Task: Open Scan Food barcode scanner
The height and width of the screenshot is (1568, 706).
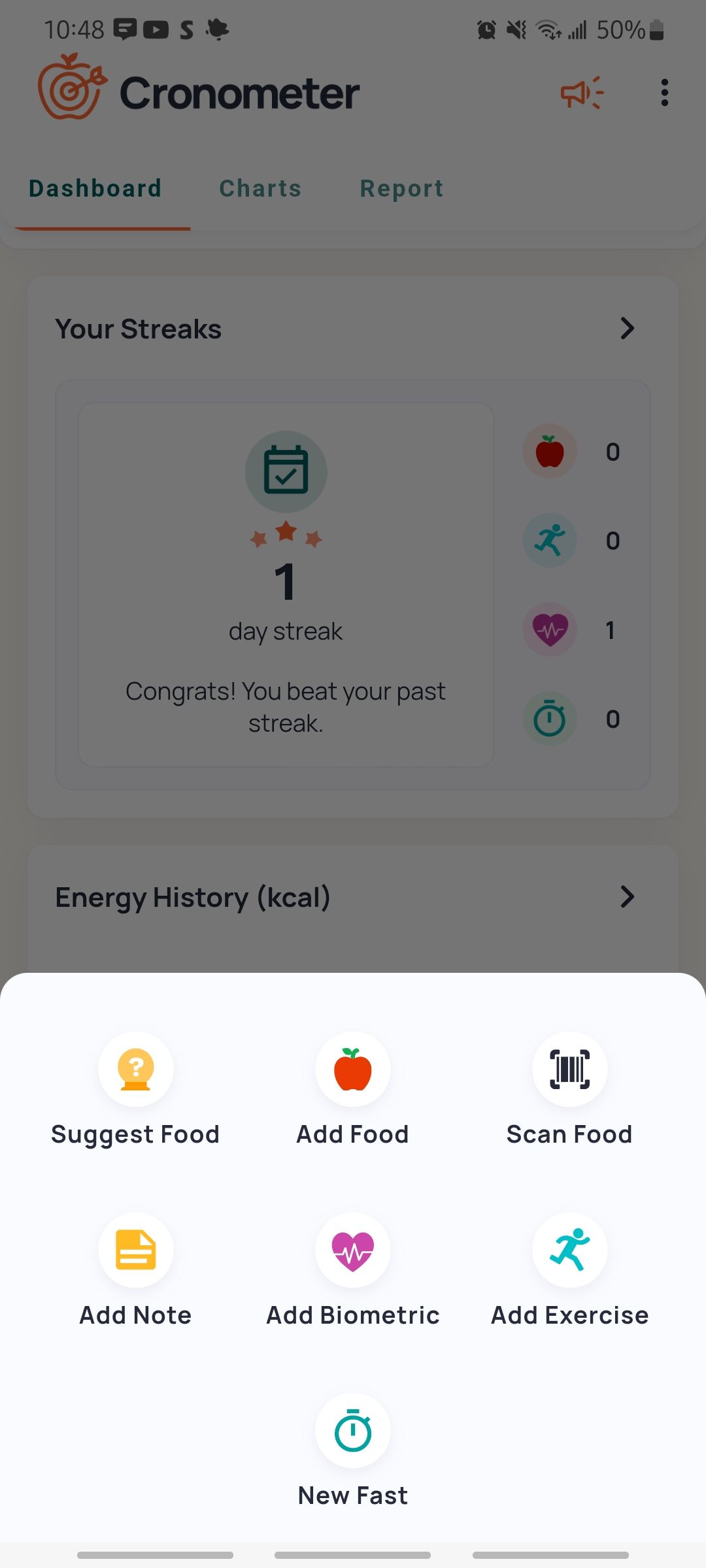Action: [569, 1070]
